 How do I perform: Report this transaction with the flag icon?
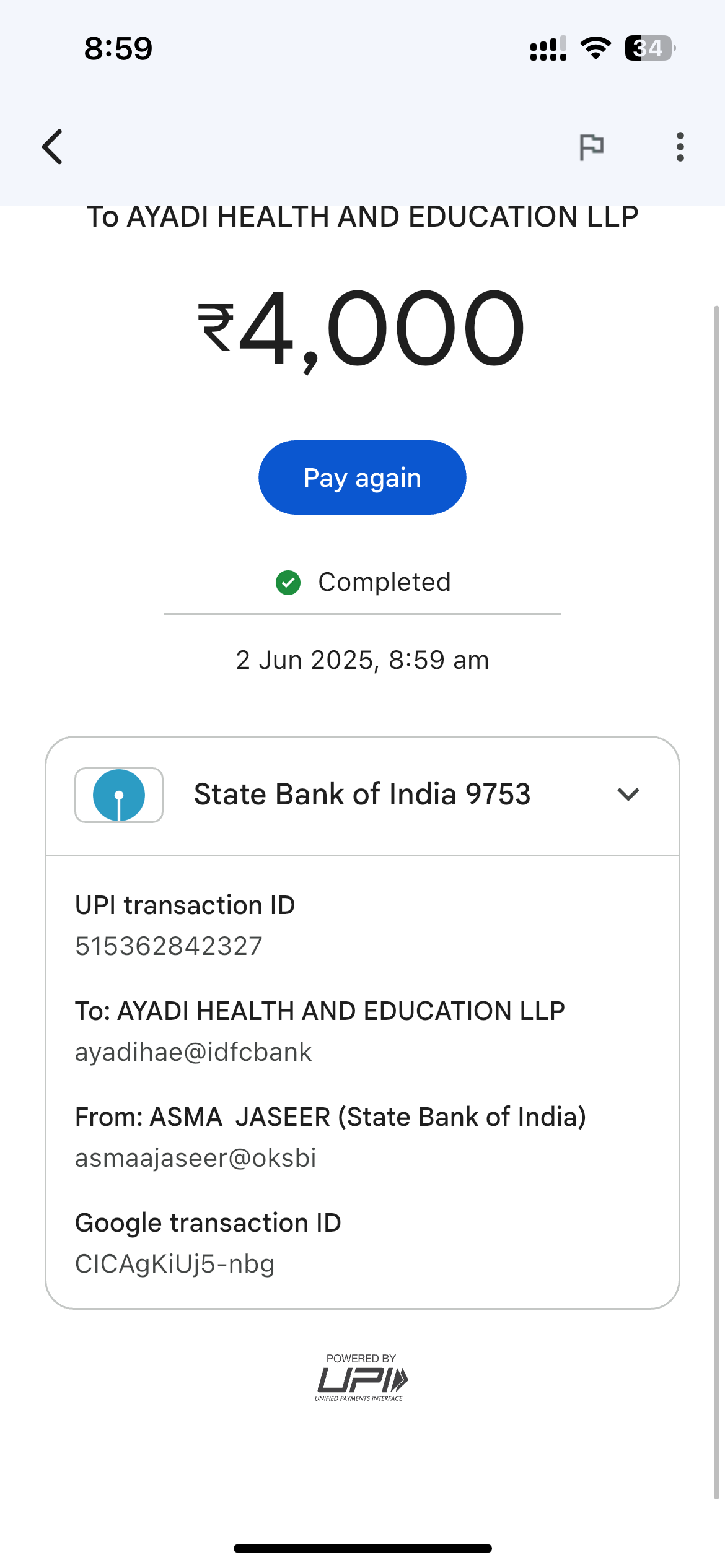click(x=591, y=147)
